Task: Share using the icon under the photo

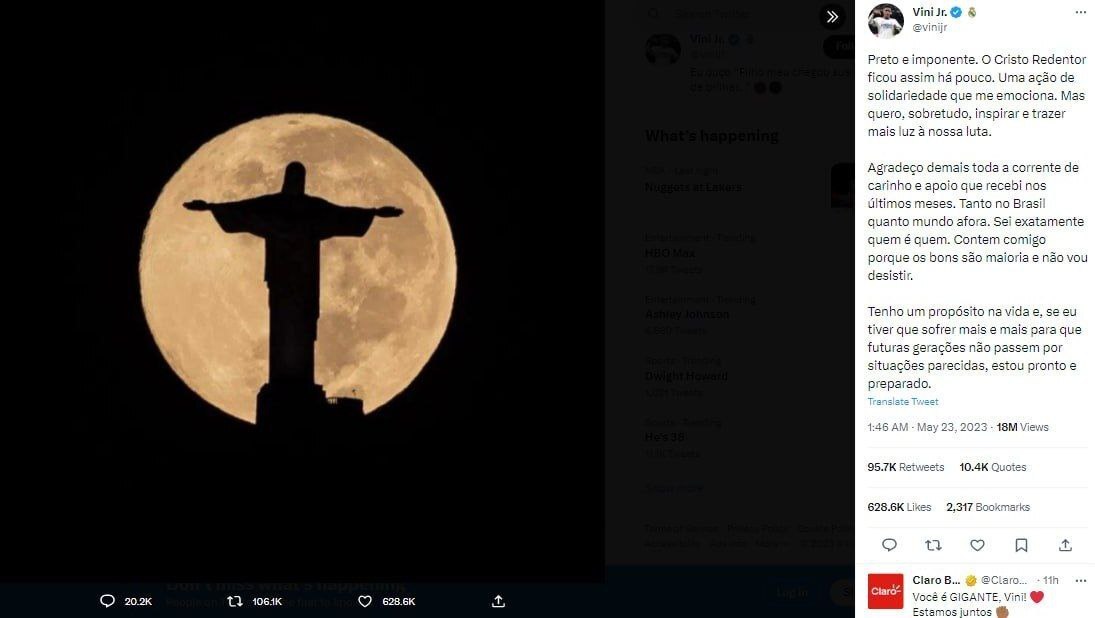Action: 498,601
